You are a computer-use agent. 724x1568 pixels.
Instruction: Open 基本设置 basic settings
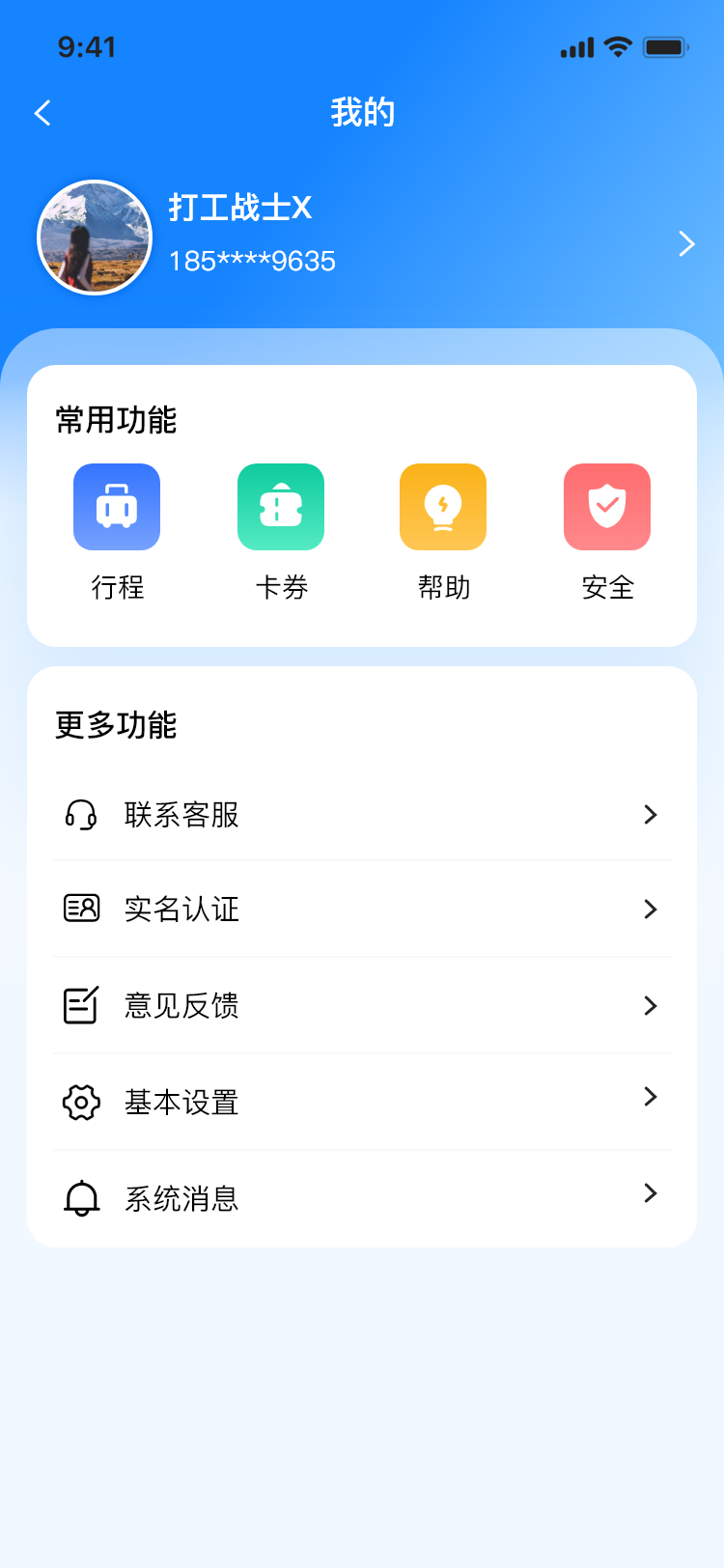pos(362,1102)
